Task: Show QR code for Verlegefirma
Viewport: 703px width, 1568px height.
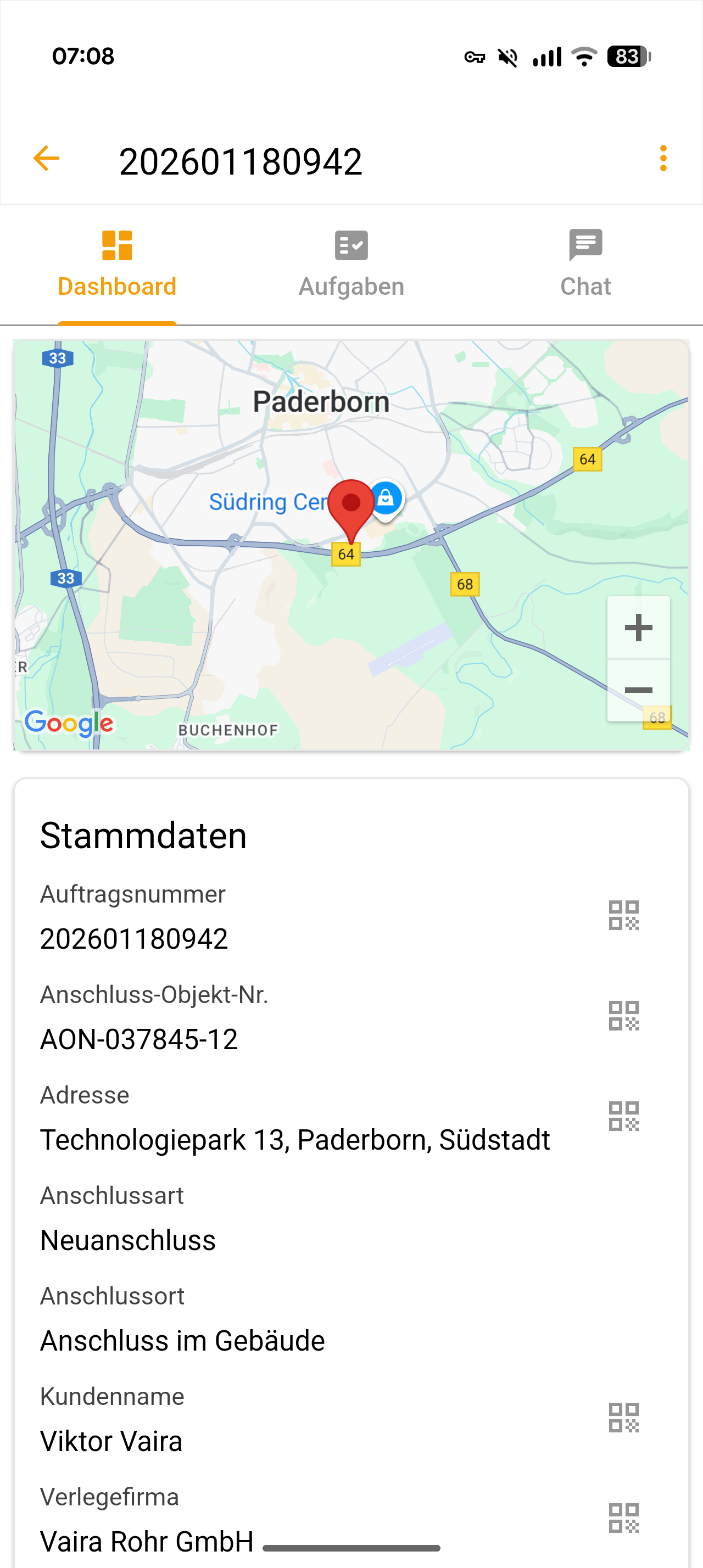Action: tap(624, 1518)
